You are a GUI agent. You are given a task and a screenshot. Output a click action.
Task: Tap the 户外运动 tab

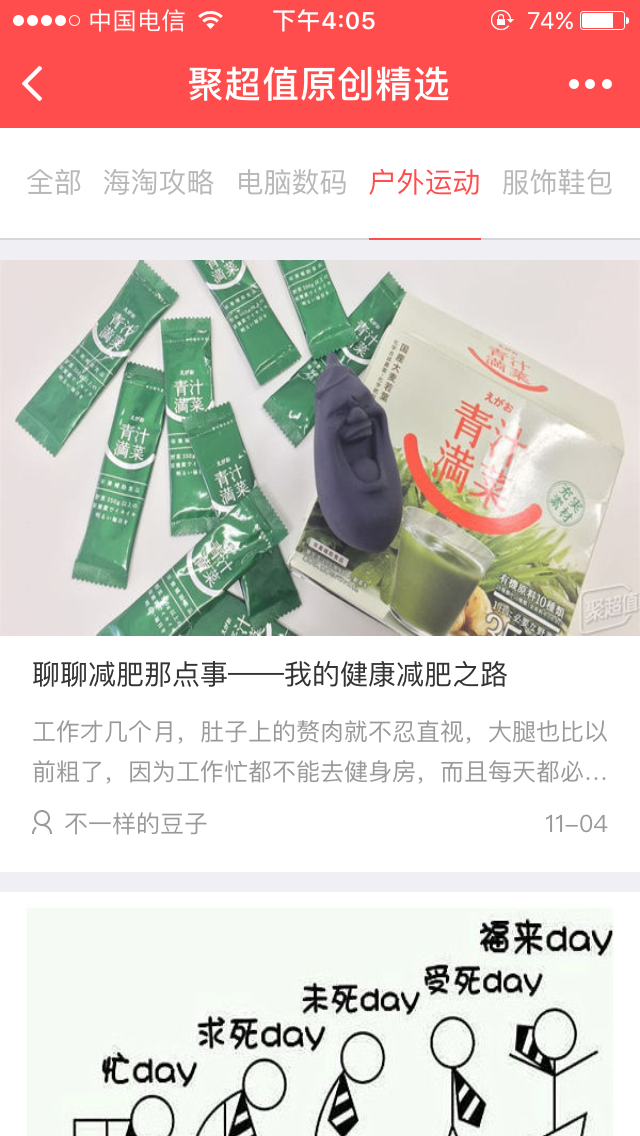pyautogui.click(x=424, y=183)
